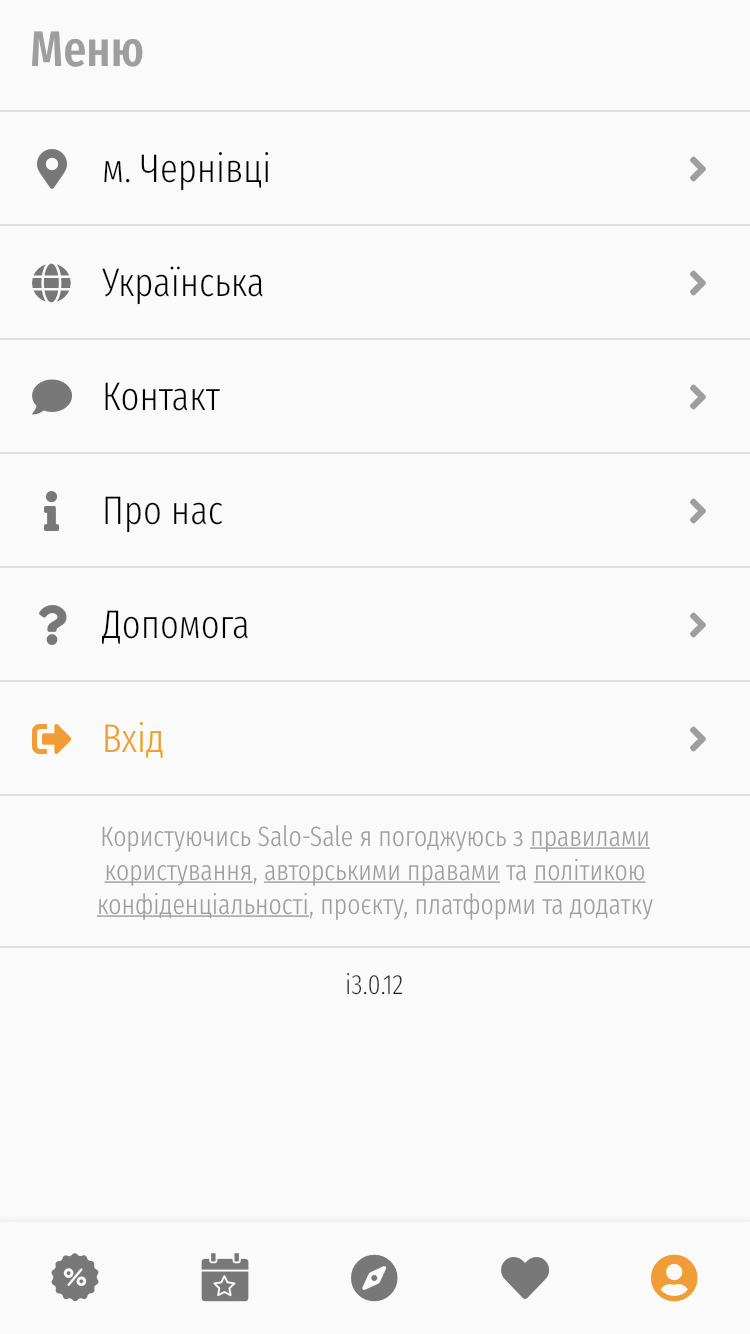Click the orange login arrow icon beside Вхід
This screenshot has width=750, height=1334.
pos(51,738)
